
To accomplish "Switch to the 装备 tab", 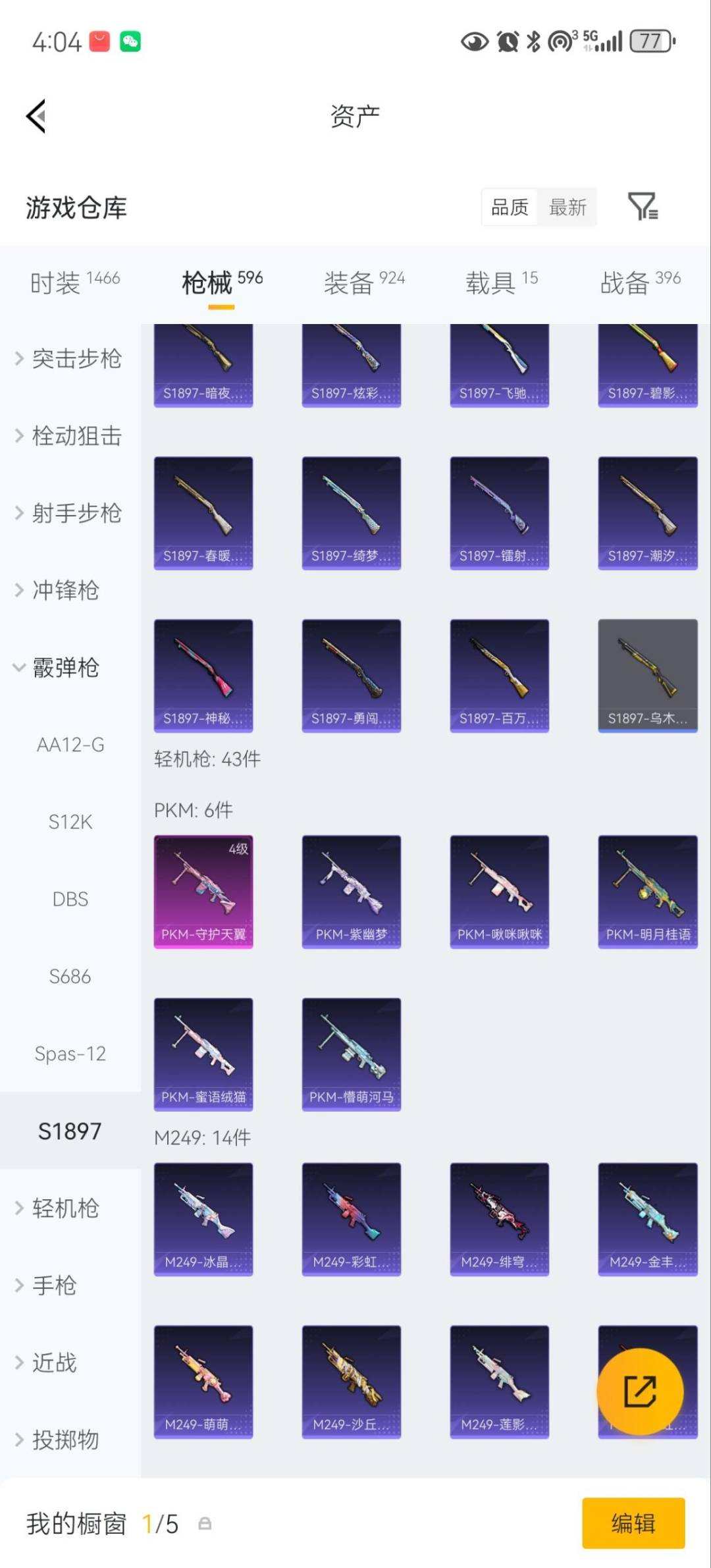I will click(x=363, y=283).
